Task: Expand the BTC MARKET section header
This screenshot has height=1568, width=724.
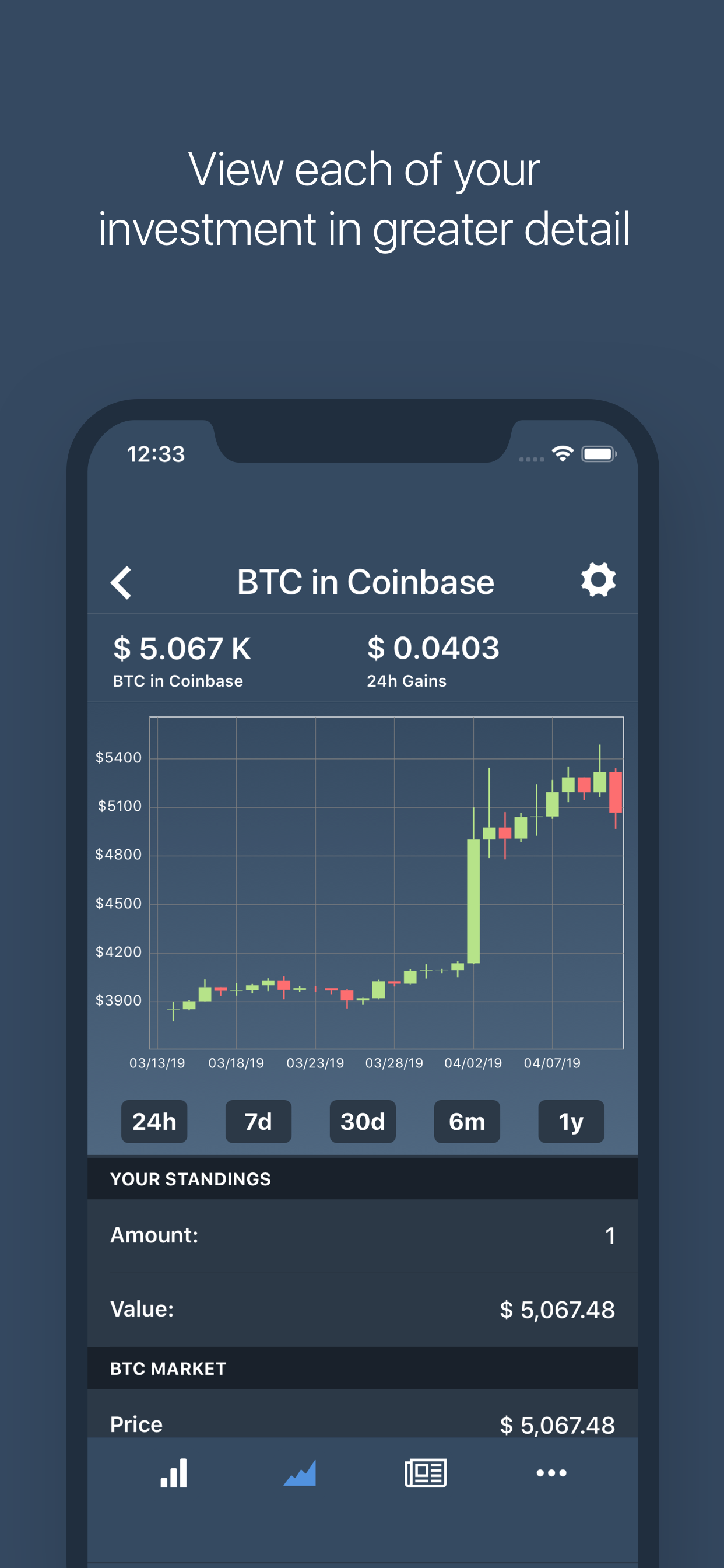Action: point(168,1367)
